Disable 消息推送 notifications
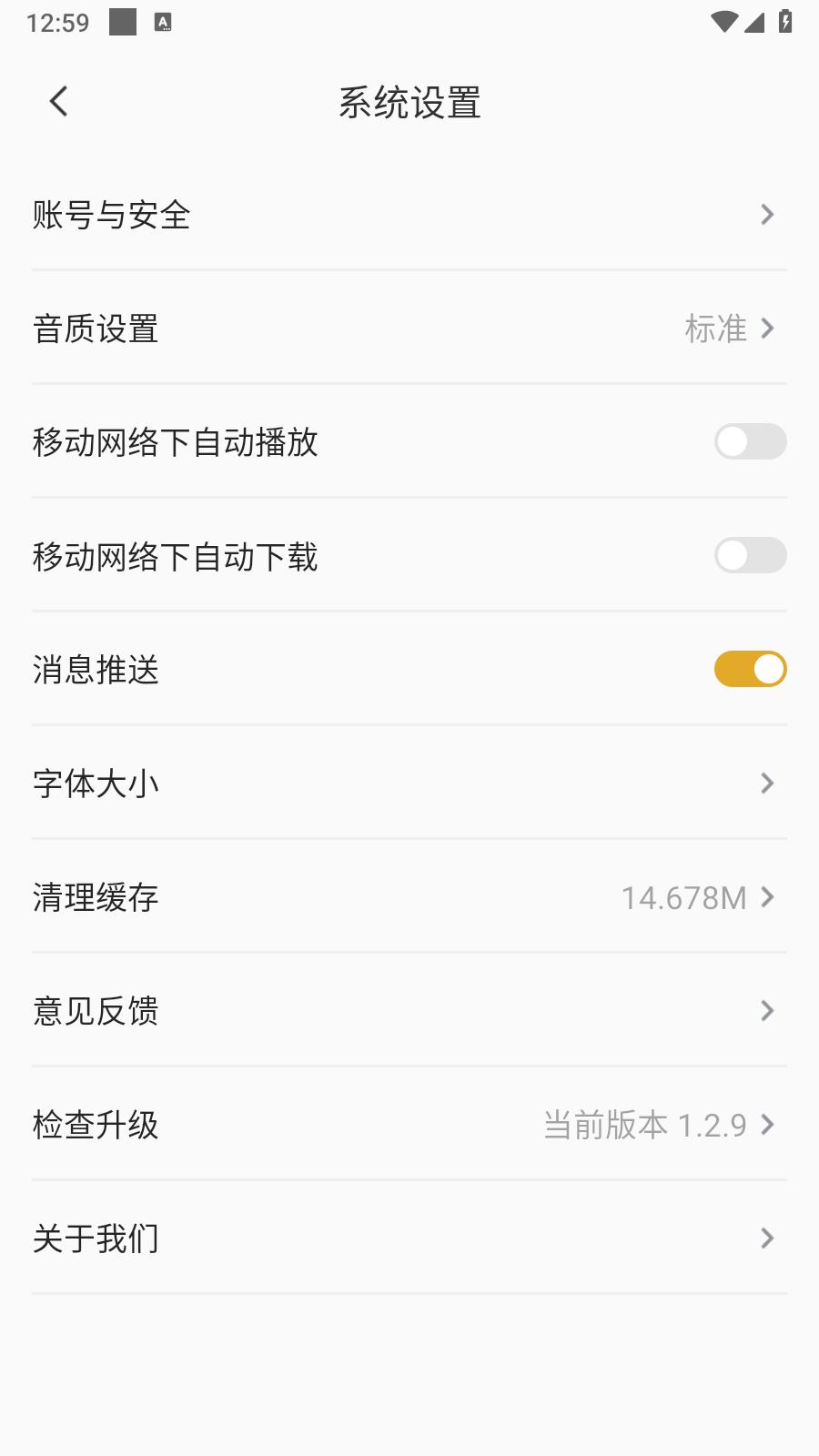This screenshot has width=819, height=1456. coord(750,670)
